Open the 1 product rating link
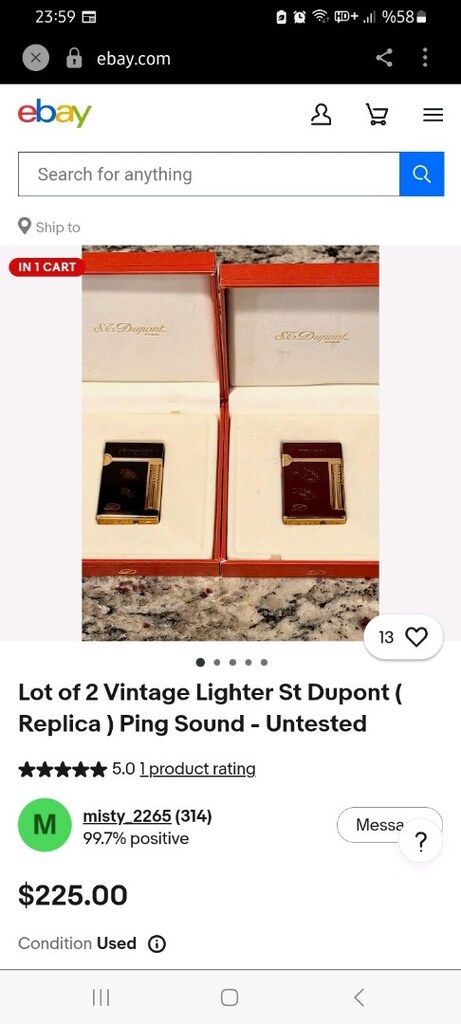Viewport: 461px width, 1024px height. coord(198,769)
